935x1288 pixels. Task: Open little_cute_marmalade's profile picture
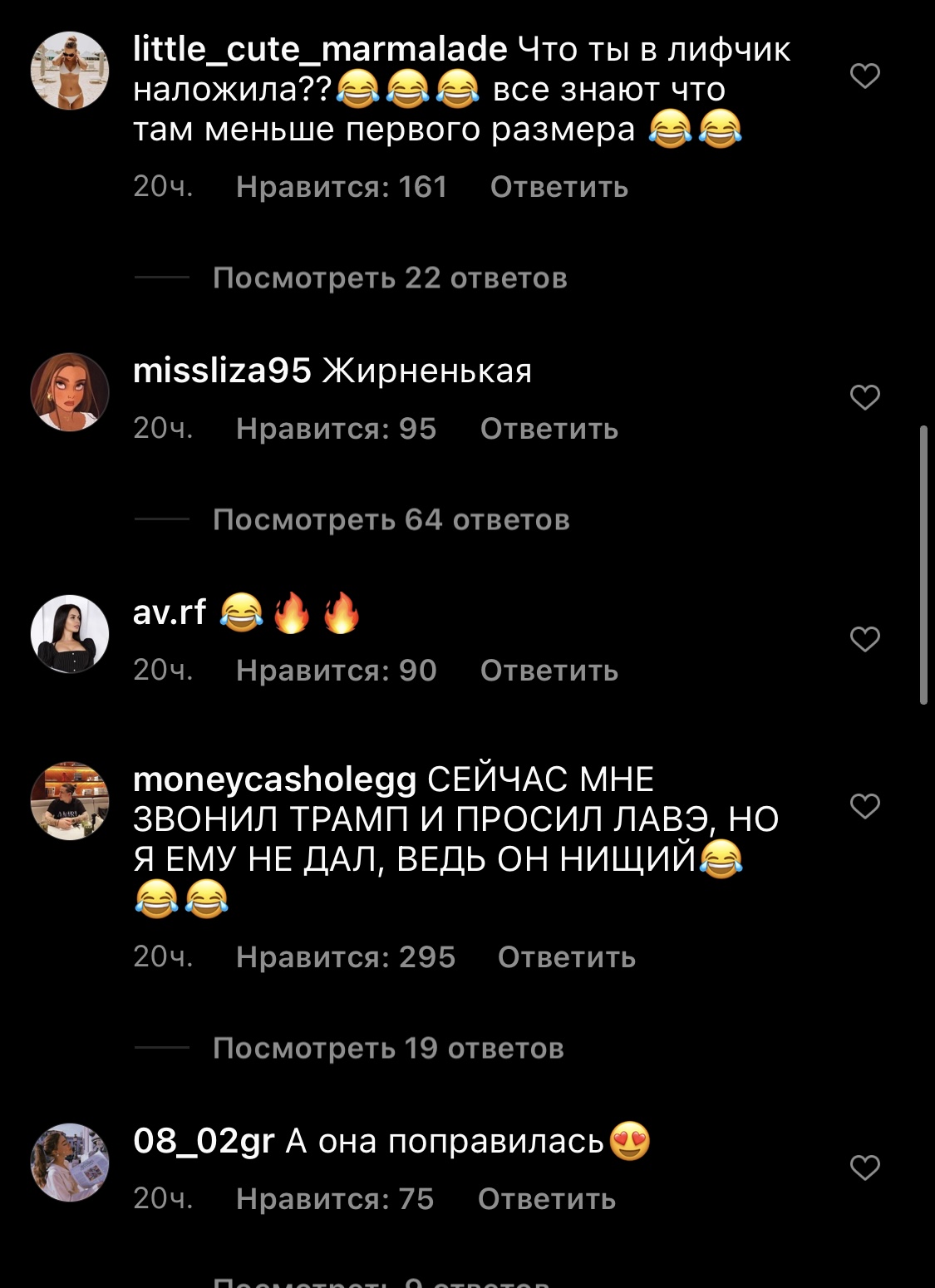(x=70, y=71)
